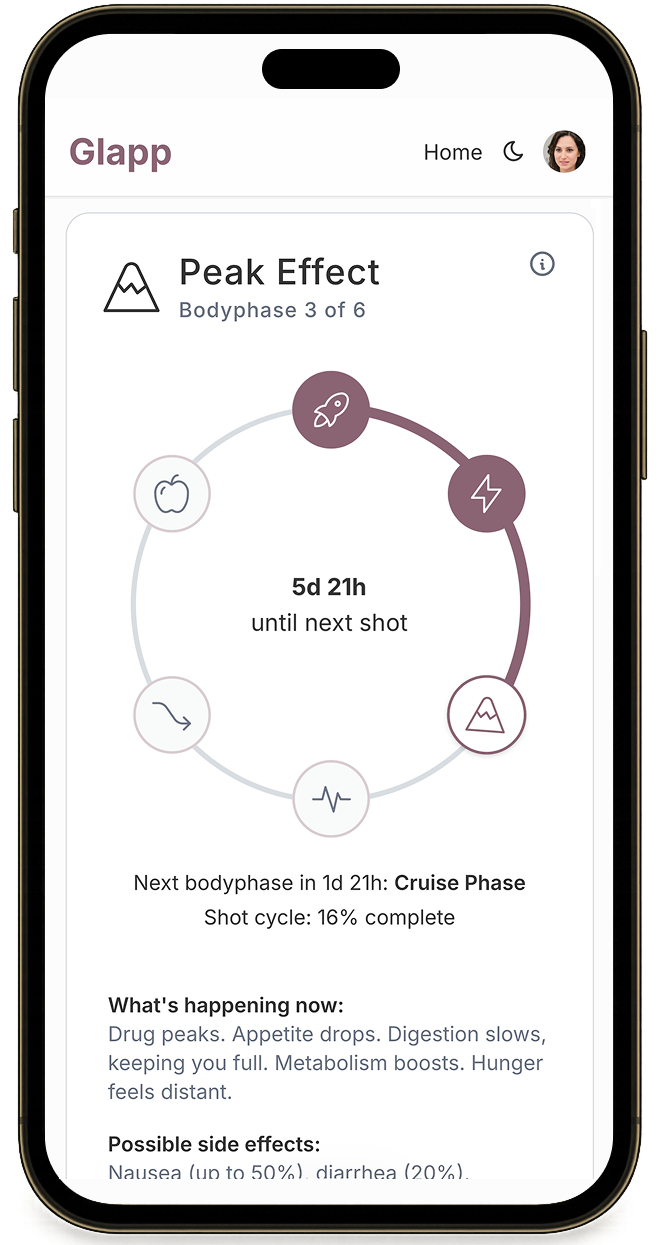Open the info icon for Peak Effect
This screenshot has width=661, height=1245.
(542, 264)
